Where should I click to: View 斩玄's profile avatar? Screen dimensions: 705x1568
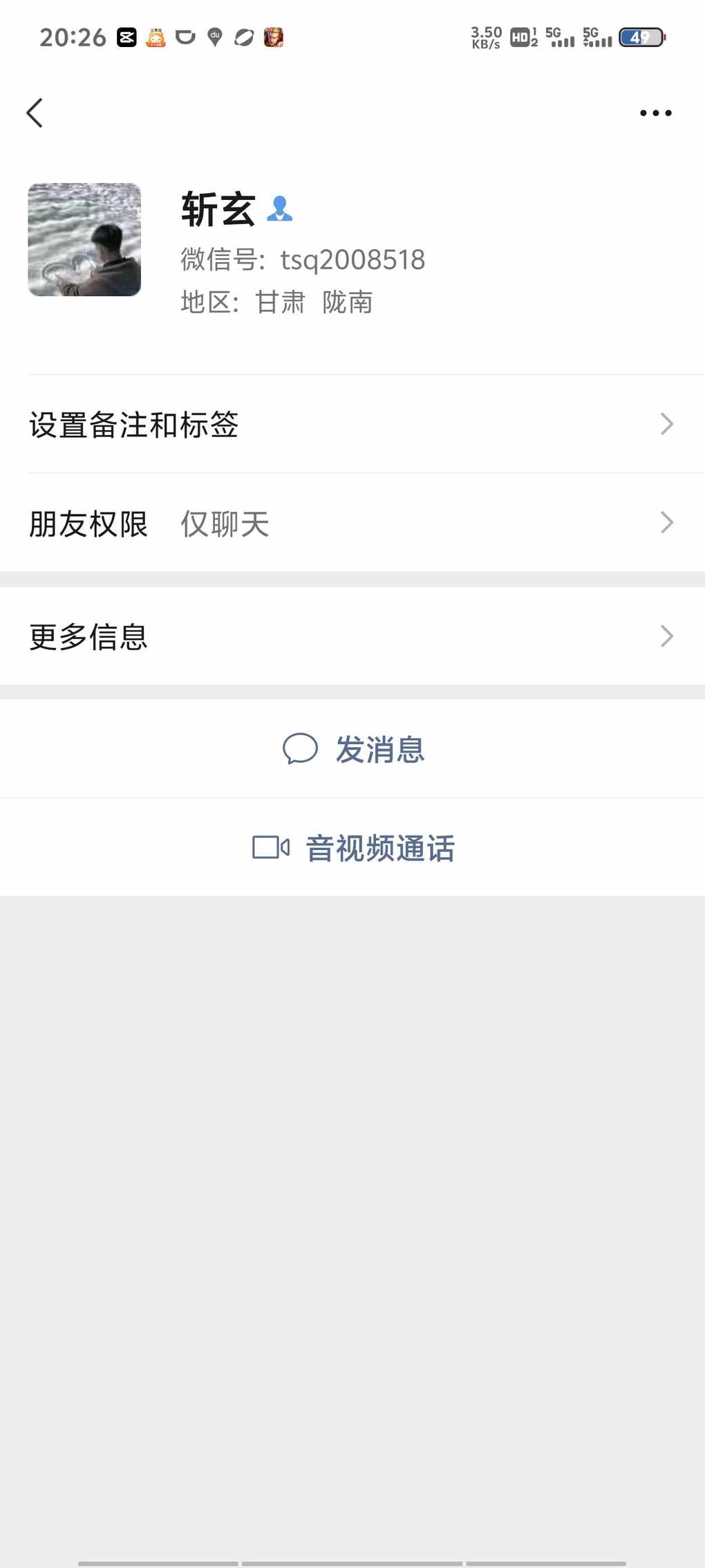click(84, 239)
